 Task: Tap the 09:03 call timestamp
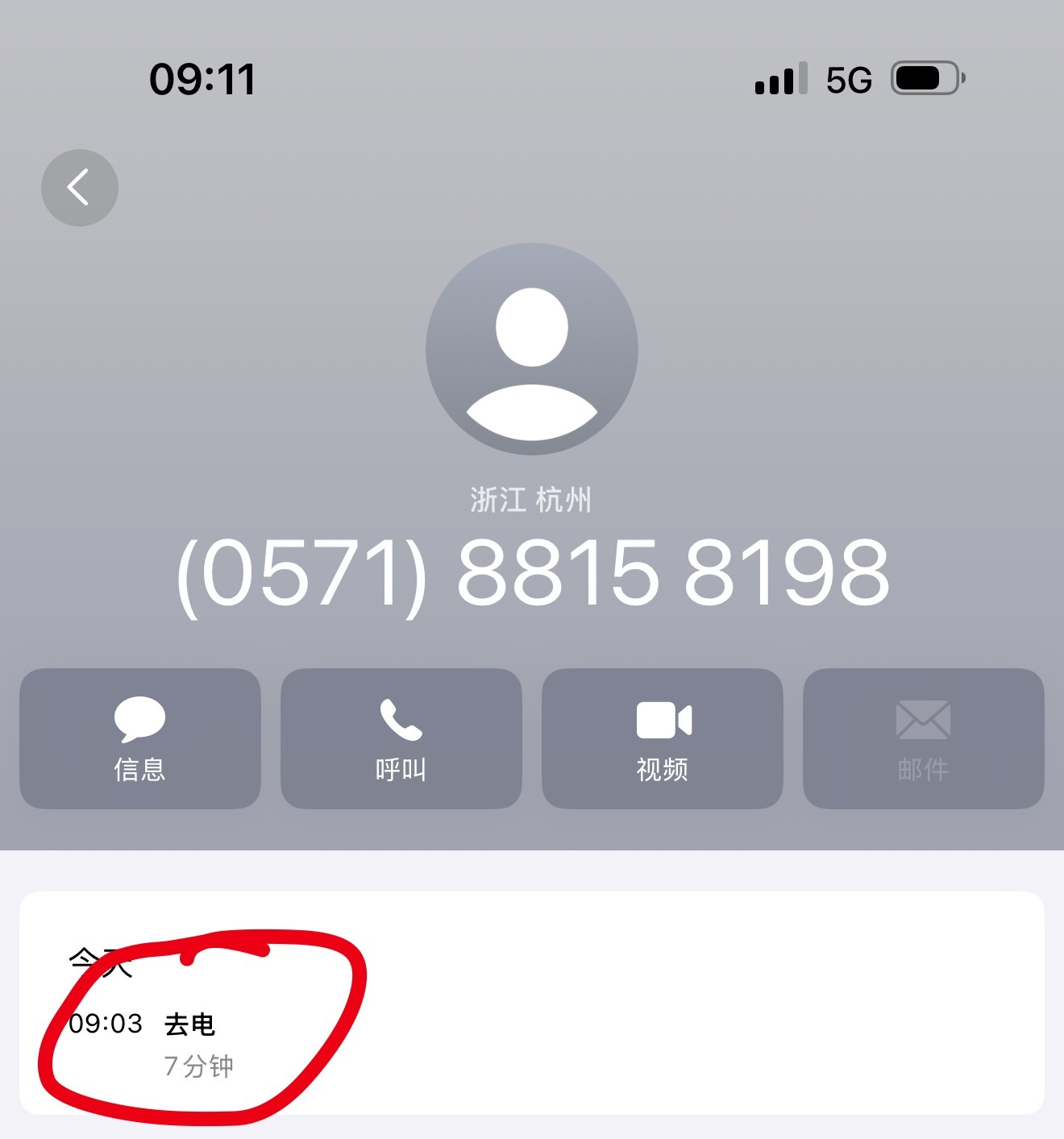click(105, 1025)
